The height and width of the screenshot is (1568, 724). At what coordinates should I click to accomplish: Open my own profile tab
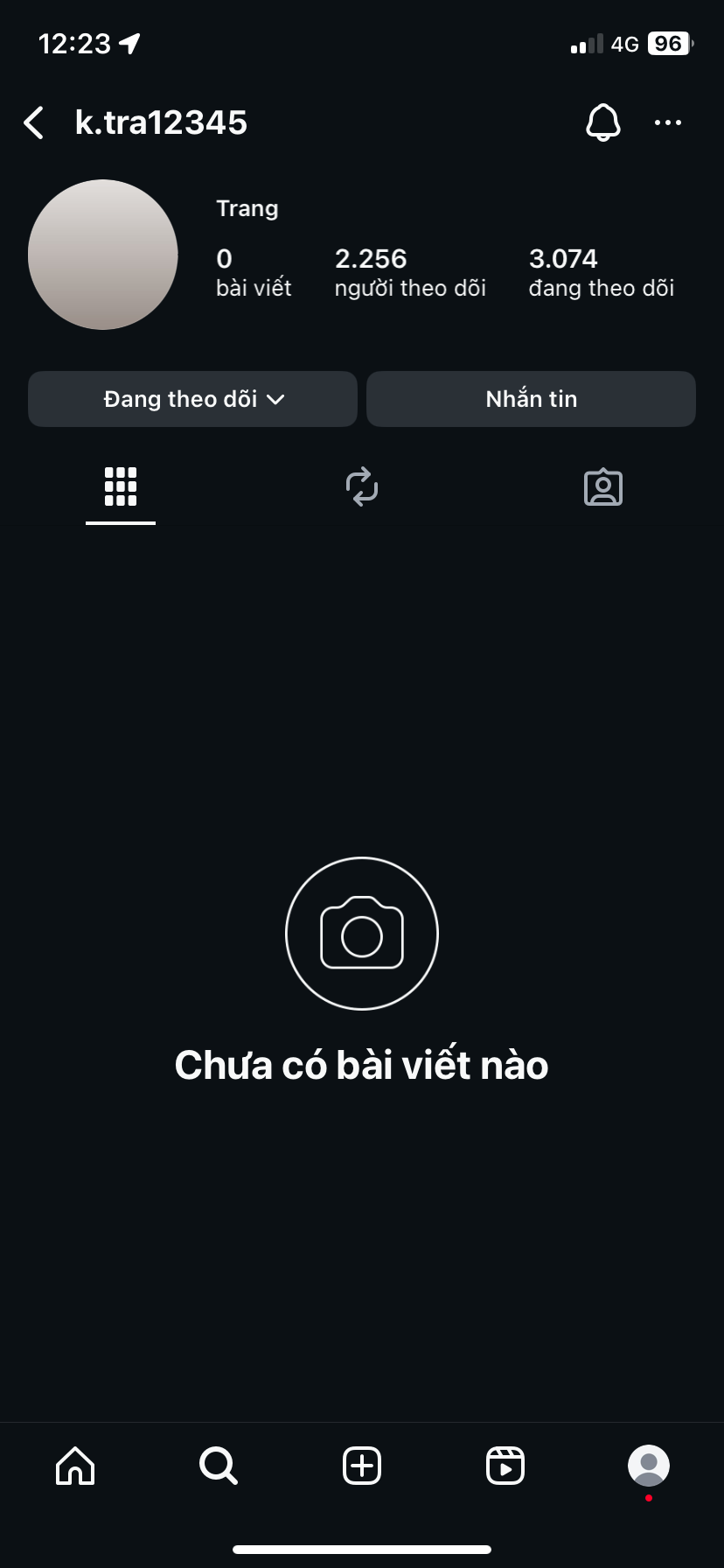649,1466
